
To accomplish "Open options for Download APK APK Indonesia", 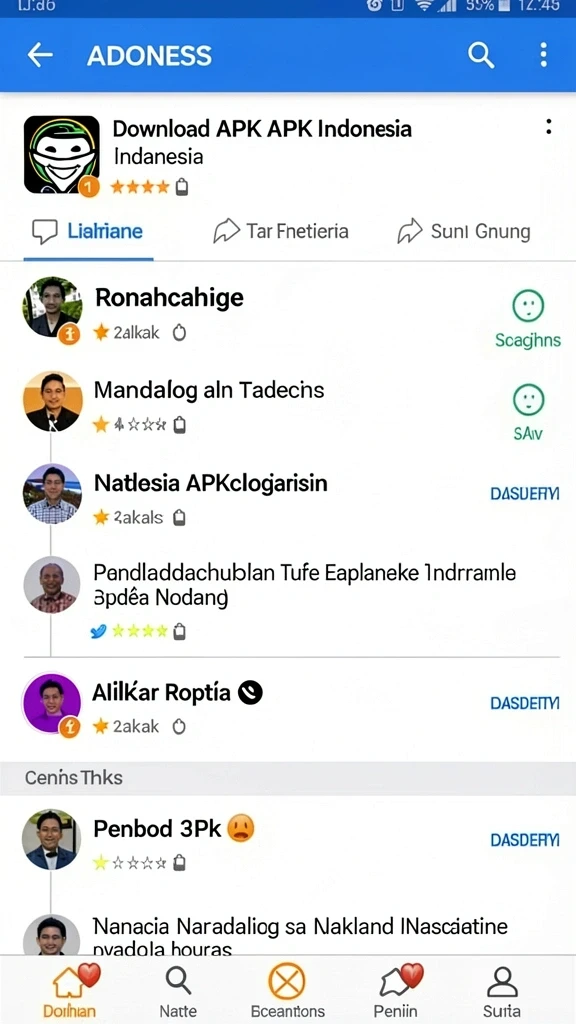I will pos(549,127).
